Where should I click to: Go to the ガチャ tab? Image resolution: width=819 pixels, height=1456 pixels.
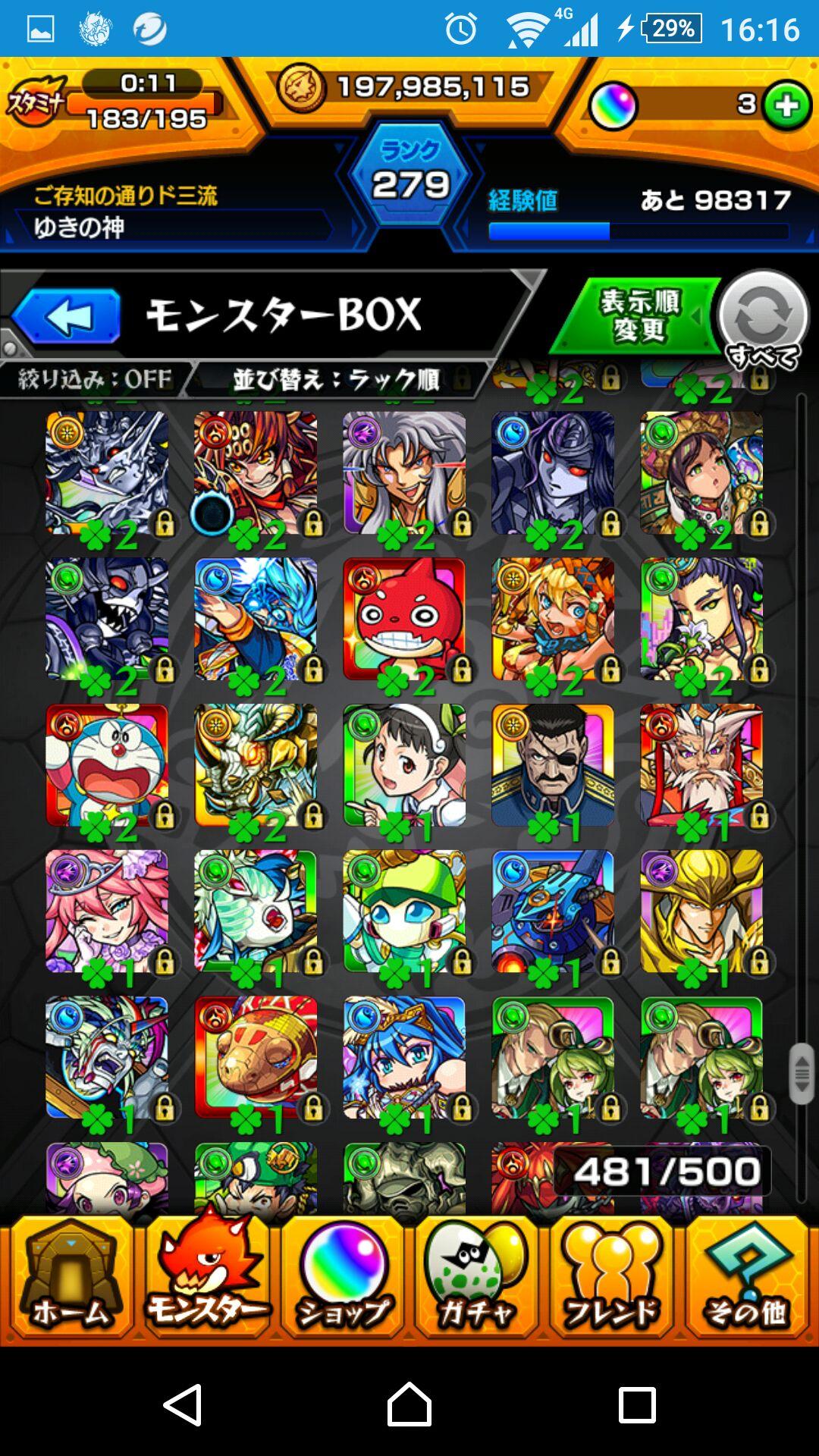click(476, 1278)
